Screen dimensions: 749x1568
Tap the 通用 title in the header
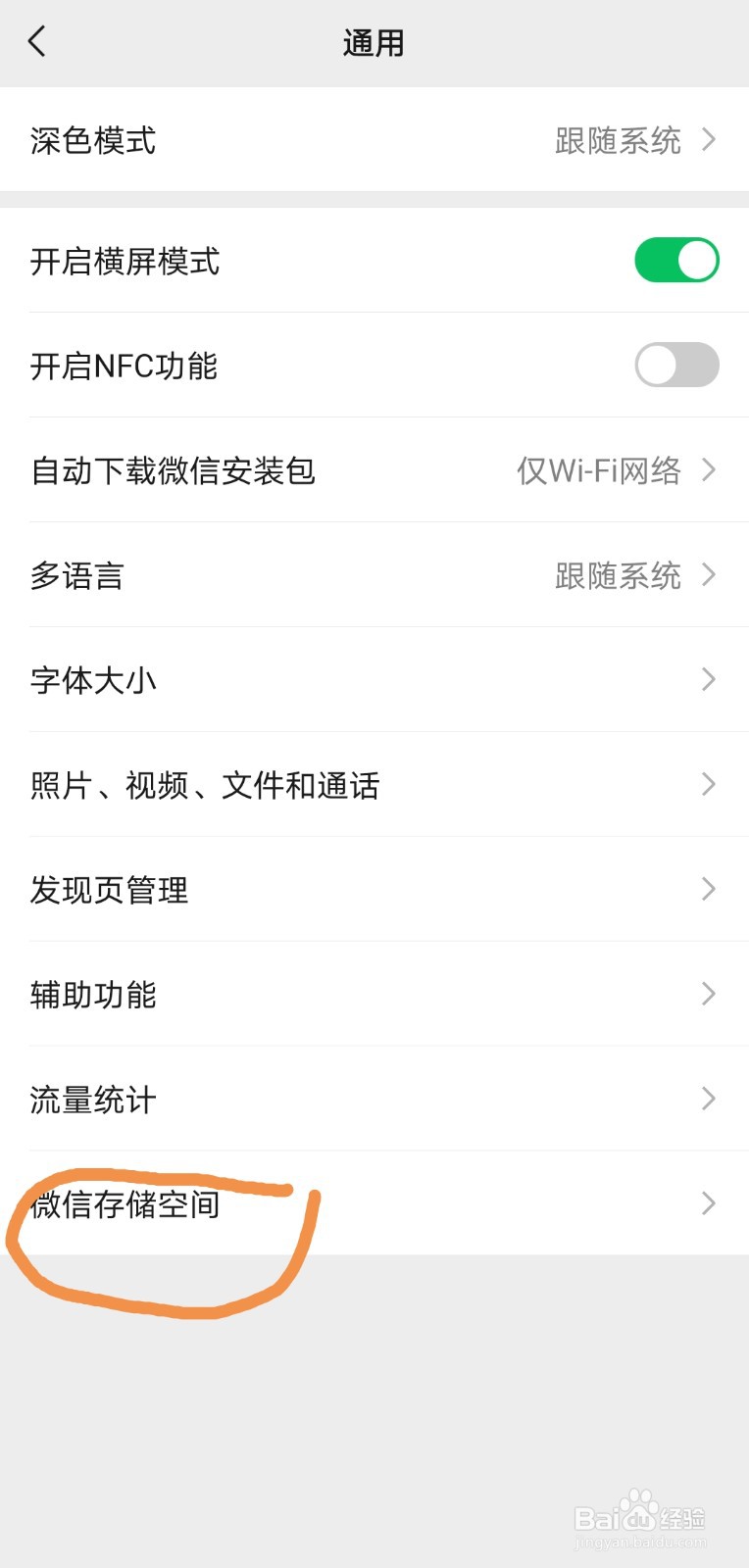[374, 43]
